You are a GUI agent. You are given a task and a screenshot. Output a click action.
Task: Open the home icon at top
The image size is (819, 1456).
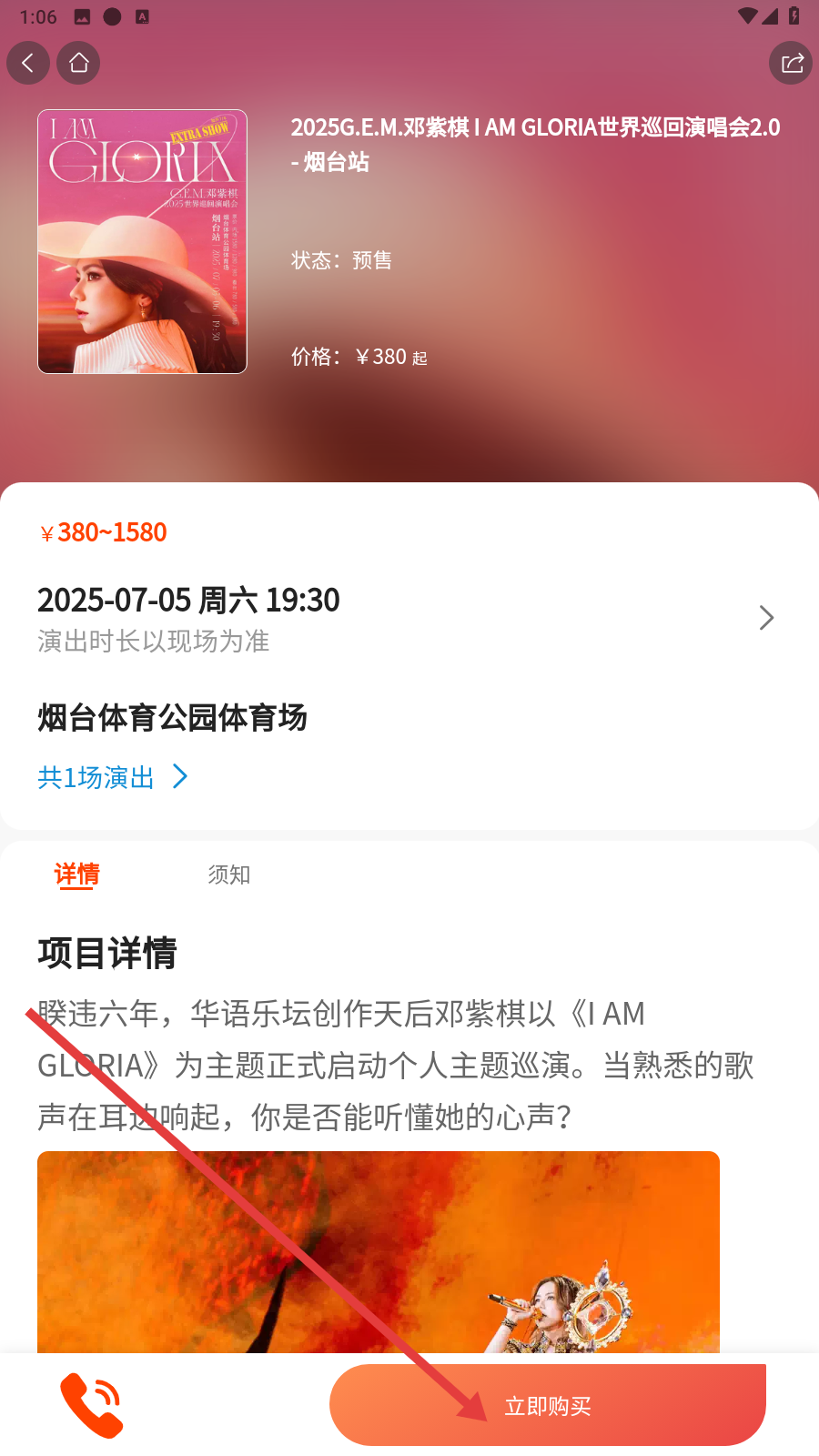click(x=79, y=63)
